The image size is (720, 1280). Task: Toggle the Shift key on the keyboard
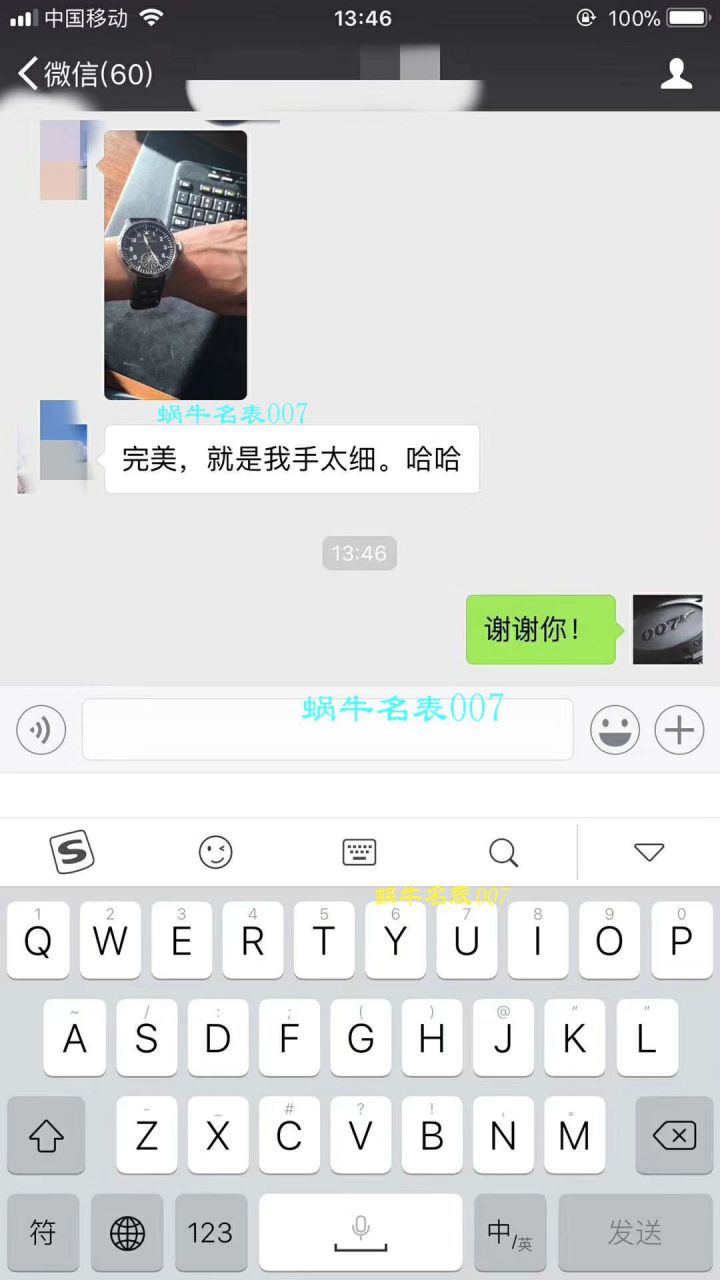(x=46, y=1135)
